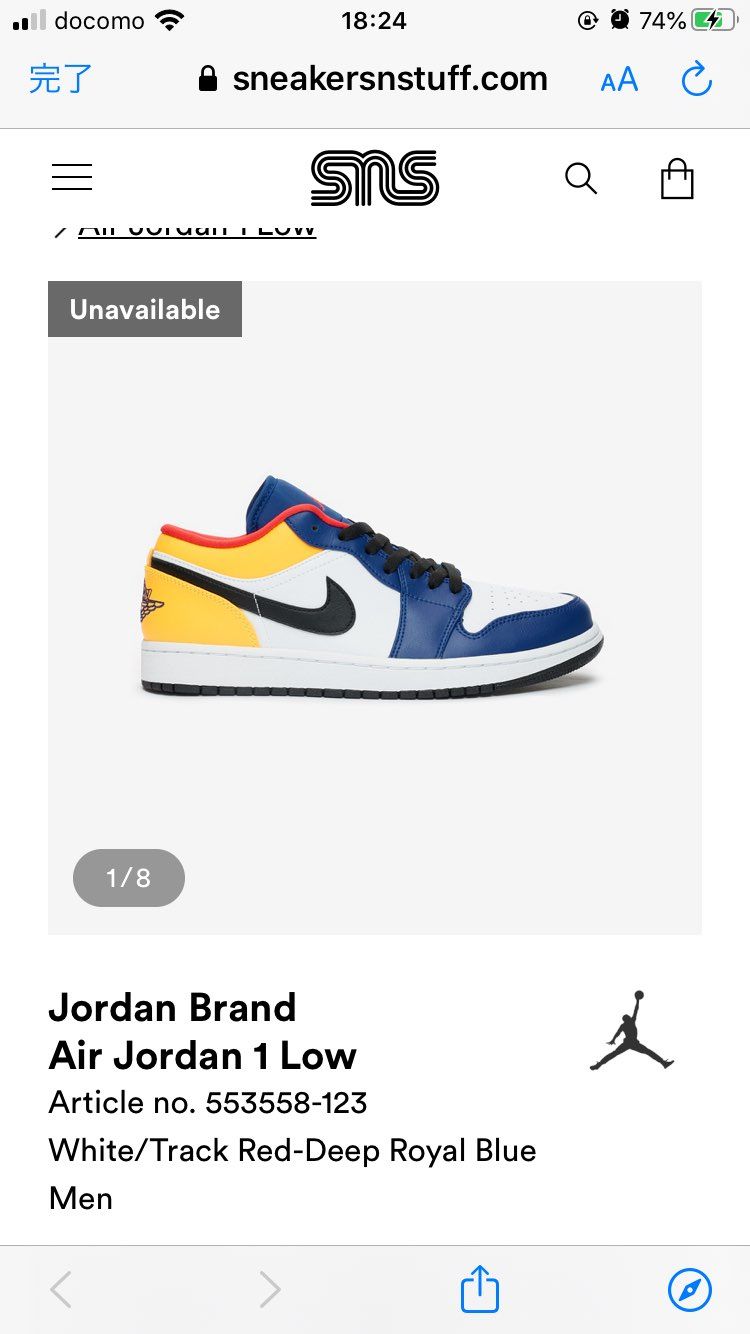Tap 完了 to close the browser view
Screen dimensions: 750x1334
60,79
